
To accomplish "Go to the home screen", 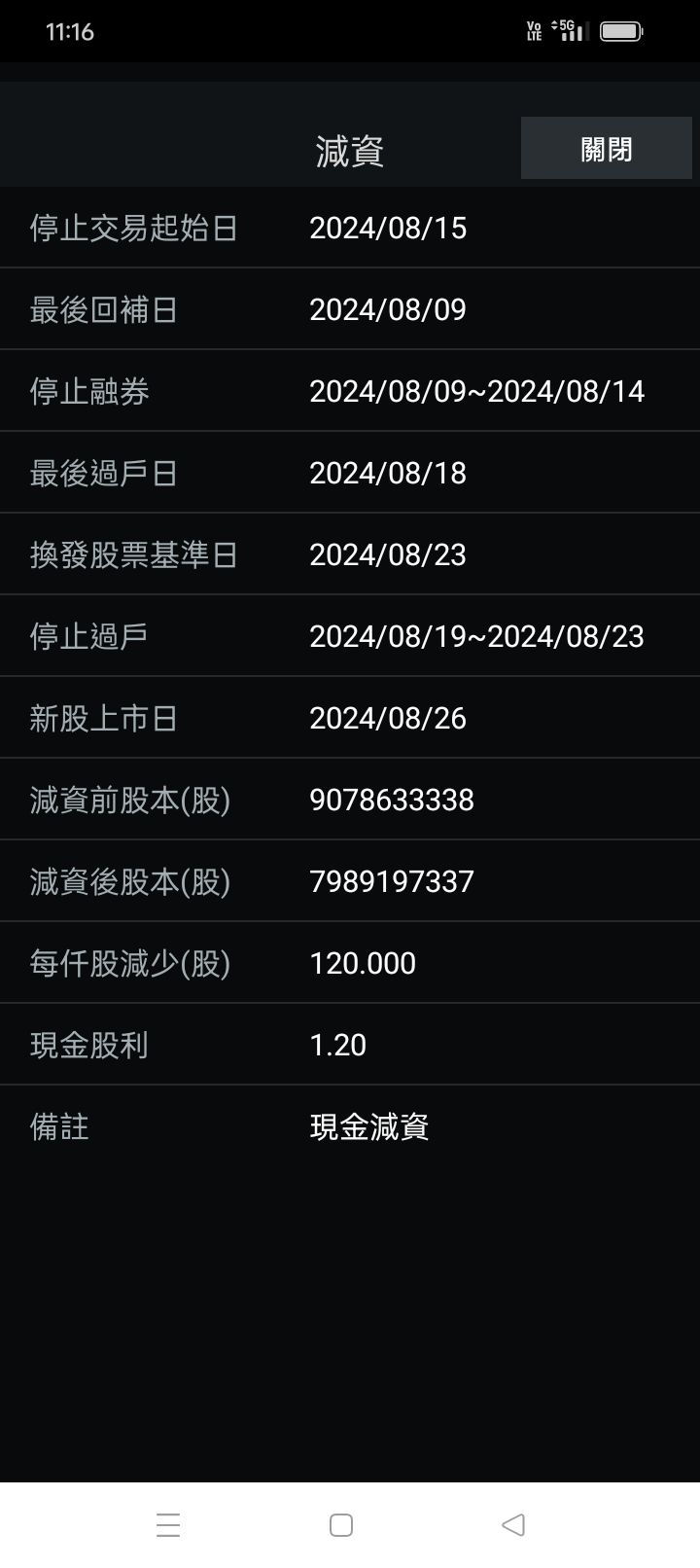I will tap(341, 1524).
